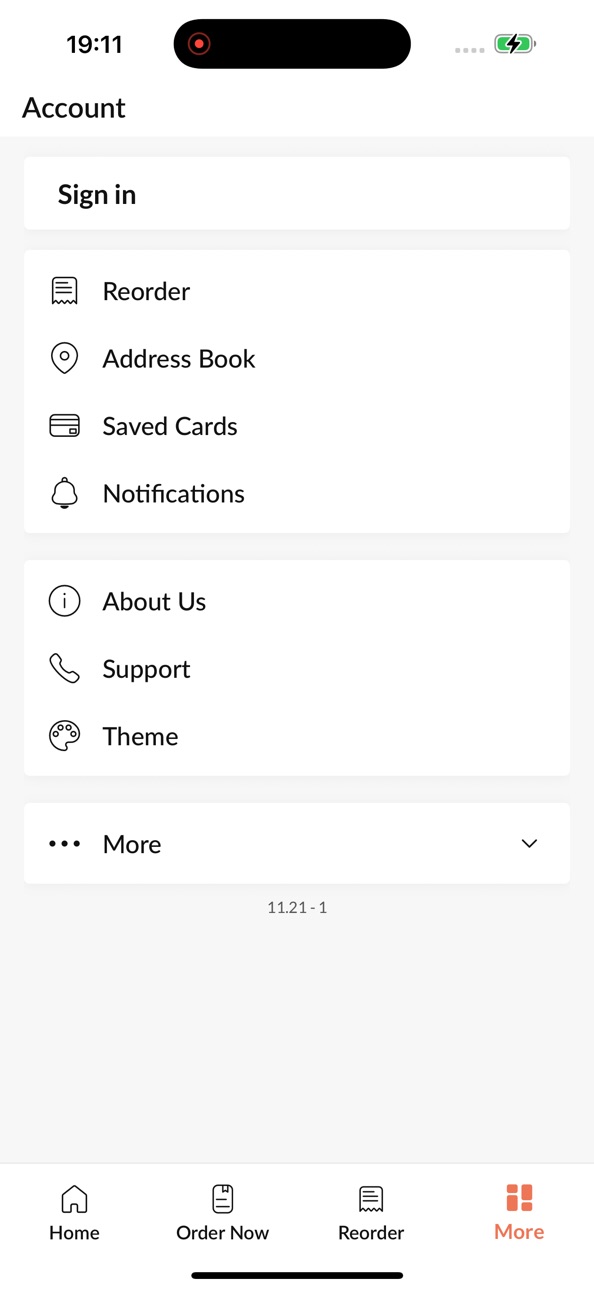Expand the More section chevron
Viewport: 594px width, 1290px height.
[x=529, y=844]
